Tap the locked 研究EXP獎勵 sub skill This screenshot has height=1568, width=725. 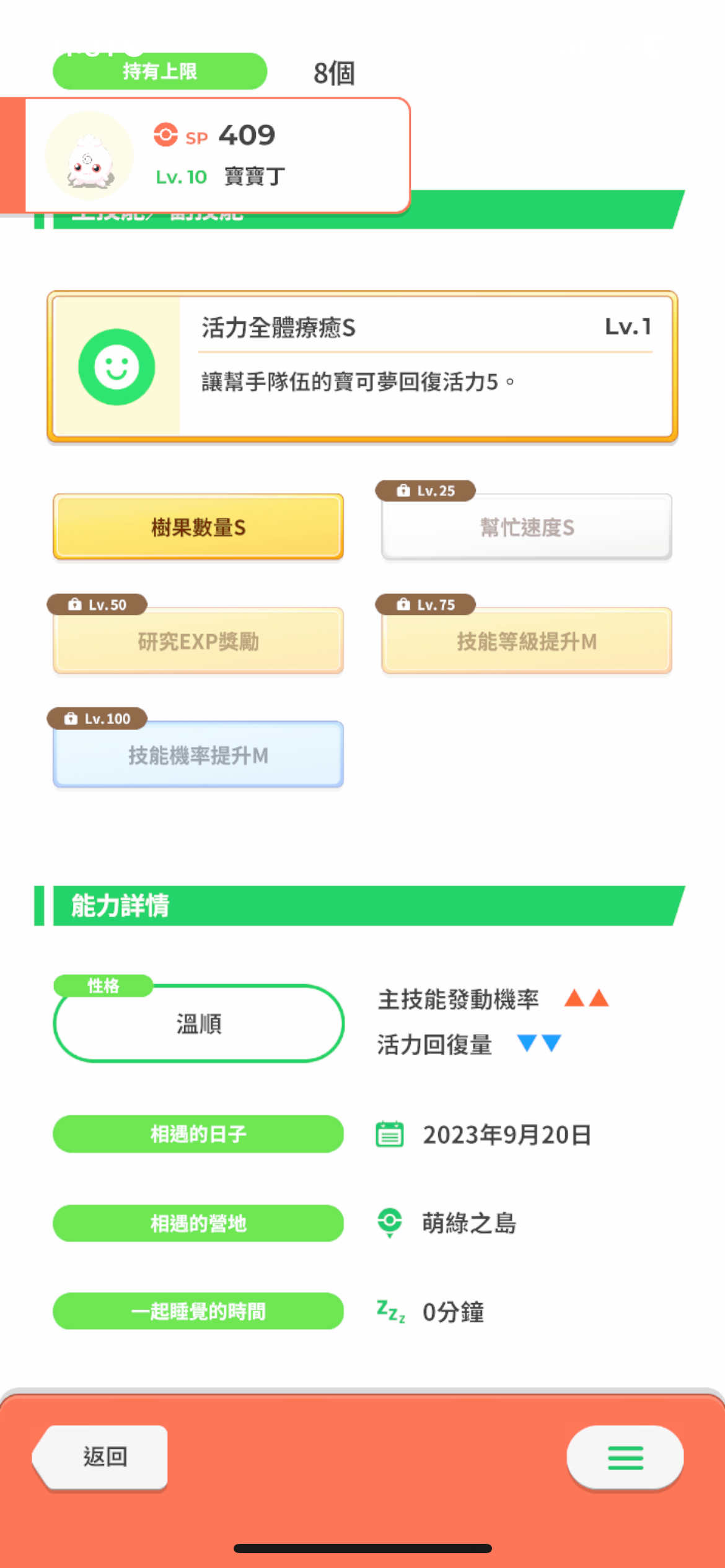(x=198, y=640)
